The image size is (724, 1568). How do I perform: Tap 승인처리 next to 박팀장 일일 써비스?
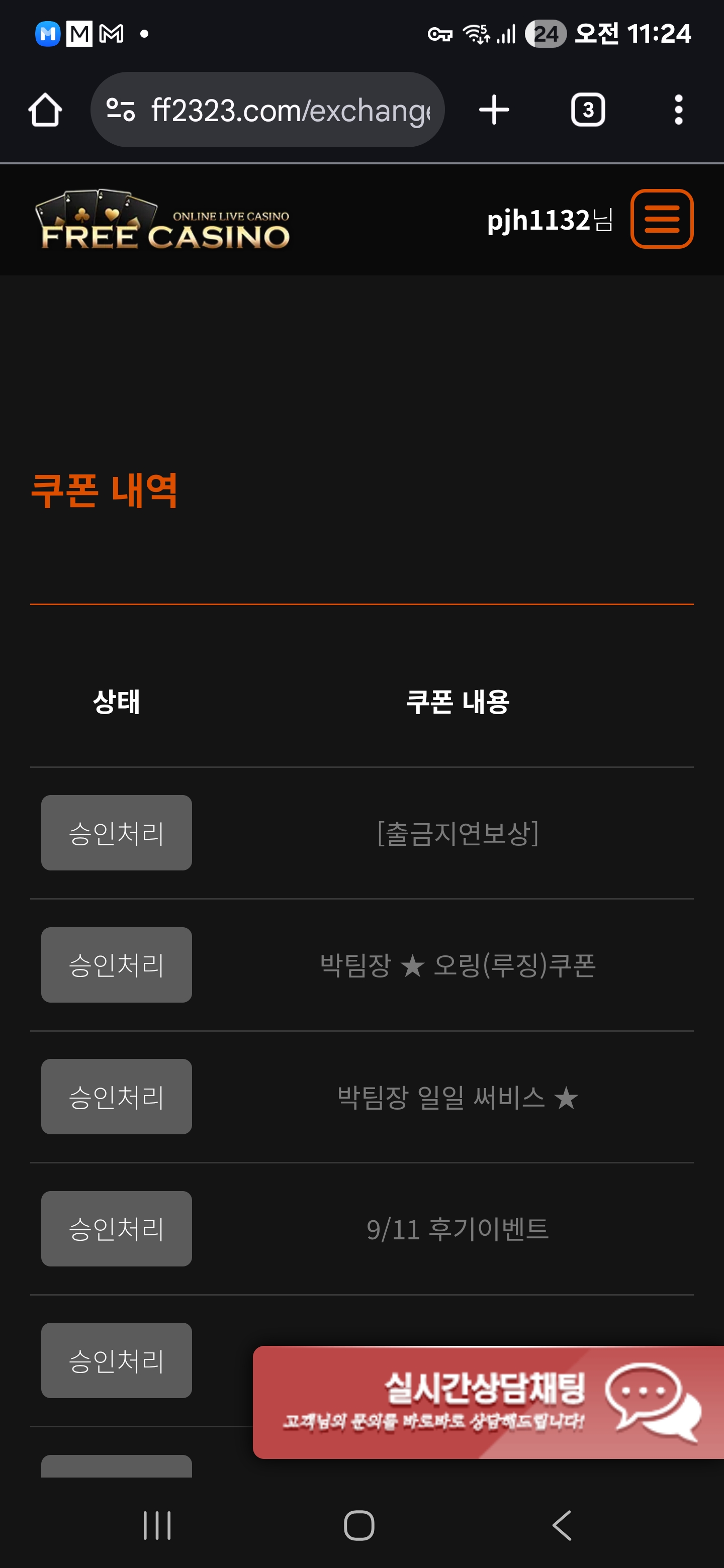pos(116,1096)
